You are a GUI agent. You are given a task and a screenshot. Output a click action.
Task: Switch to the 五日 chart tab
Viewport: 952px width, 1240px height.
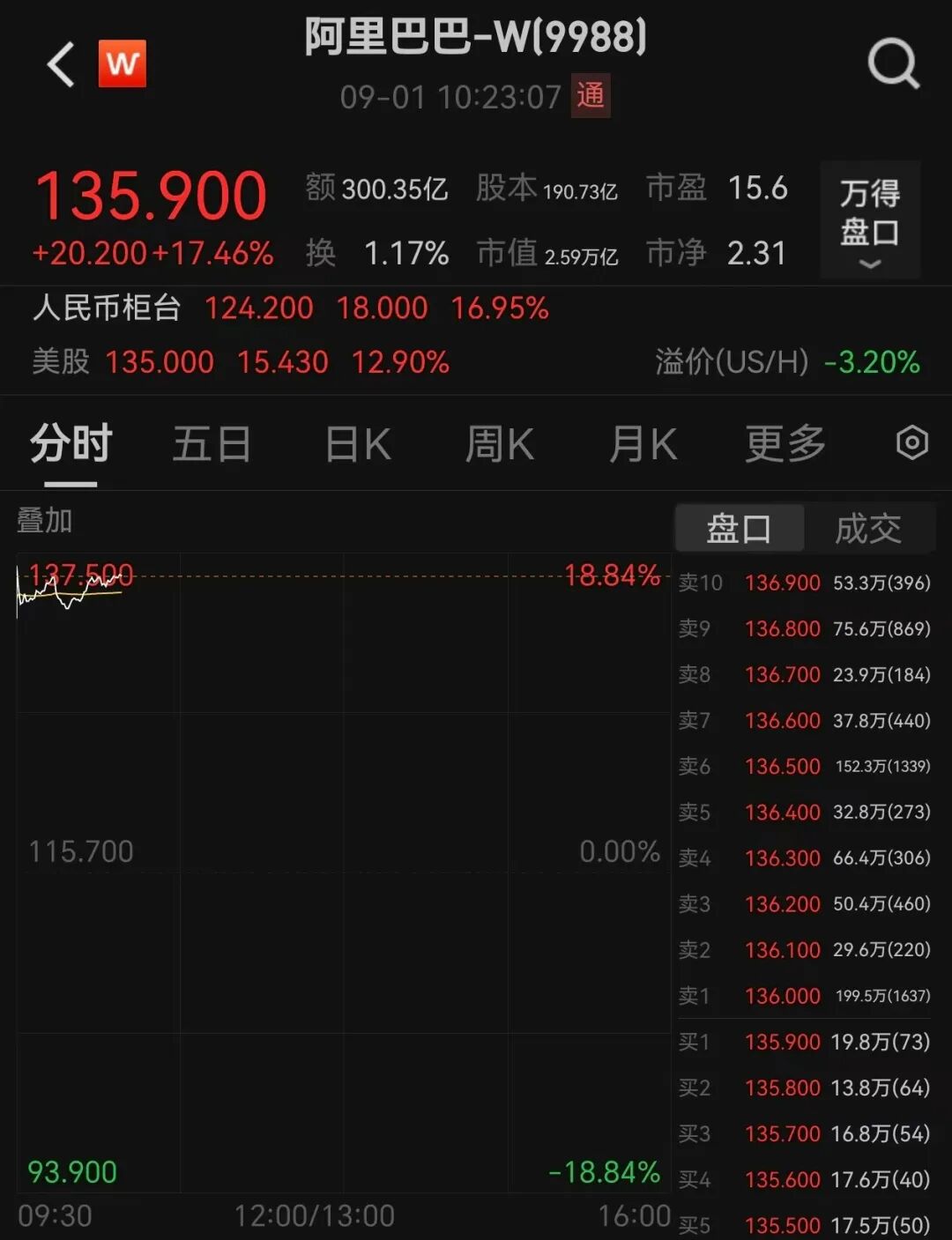click(212, 443)
